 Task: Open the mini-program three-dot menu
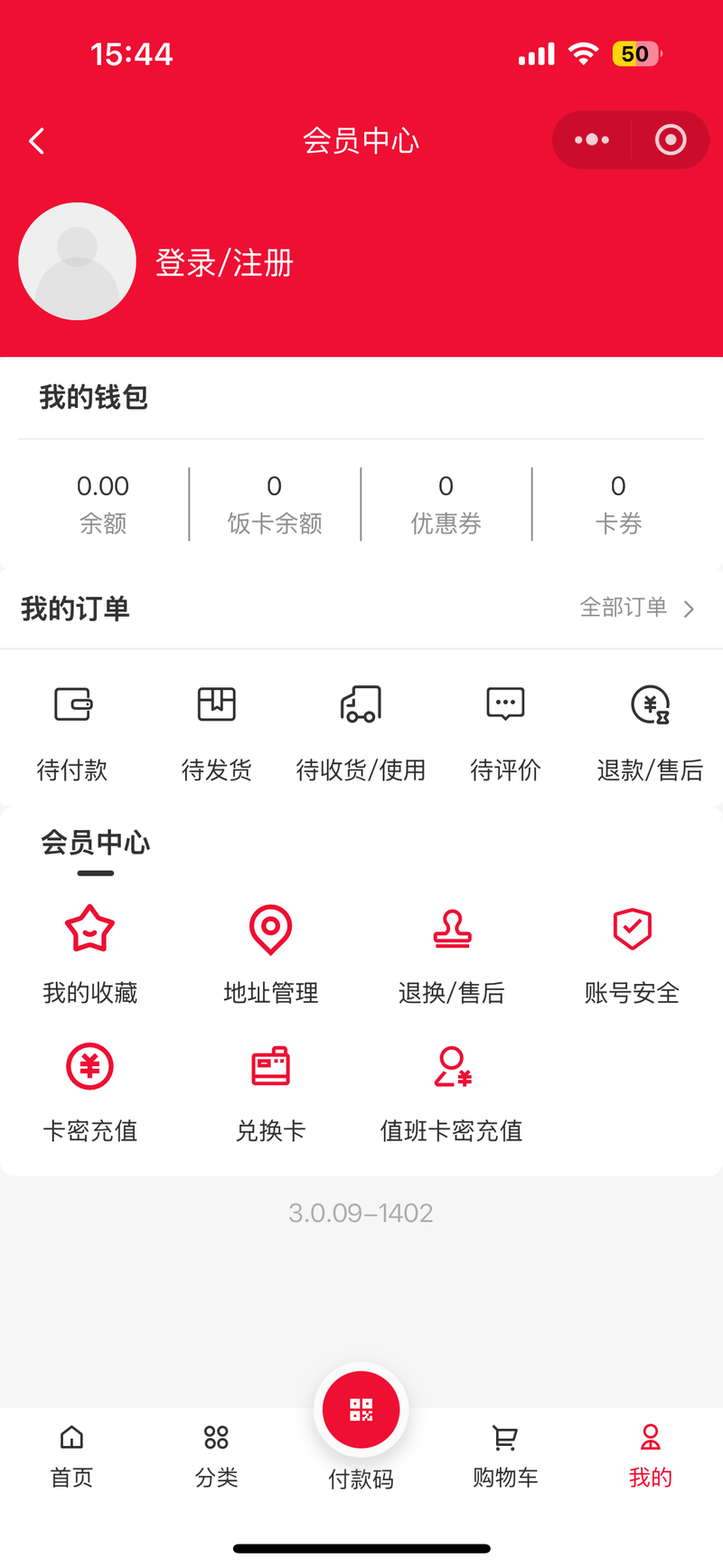(x=592, y=140)
